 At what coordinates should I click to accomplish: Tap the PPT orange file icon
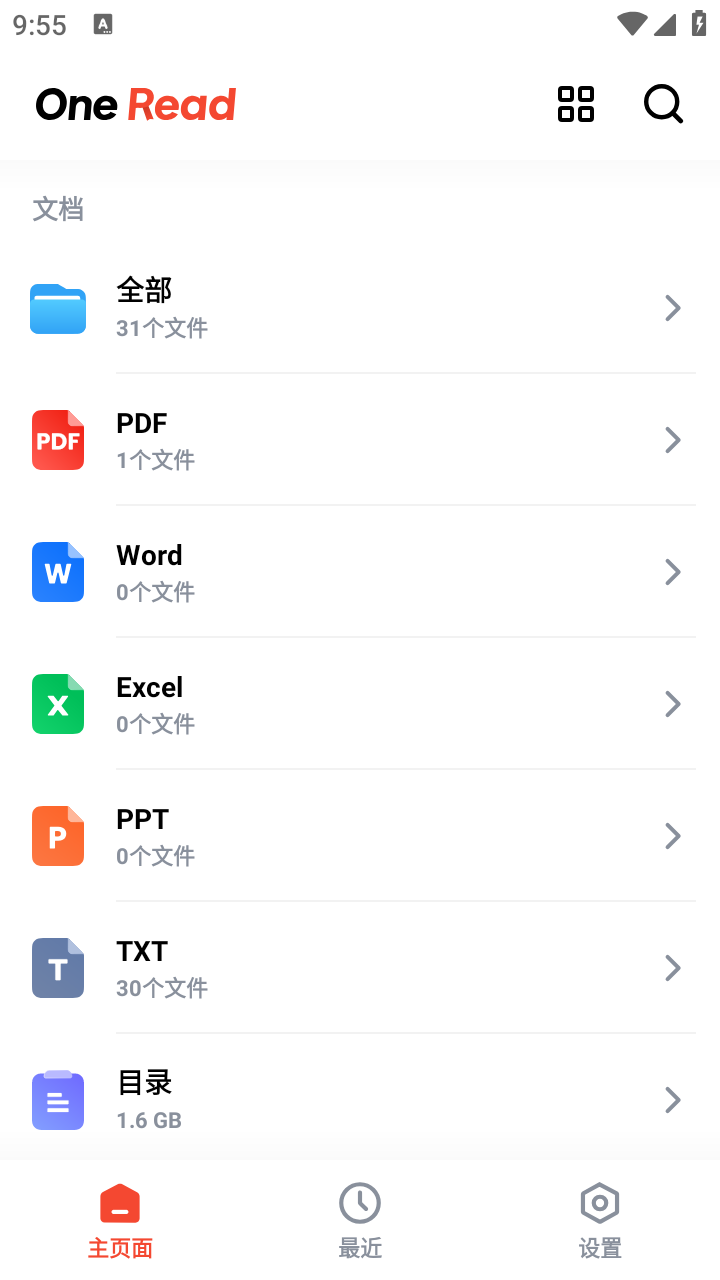57,836
